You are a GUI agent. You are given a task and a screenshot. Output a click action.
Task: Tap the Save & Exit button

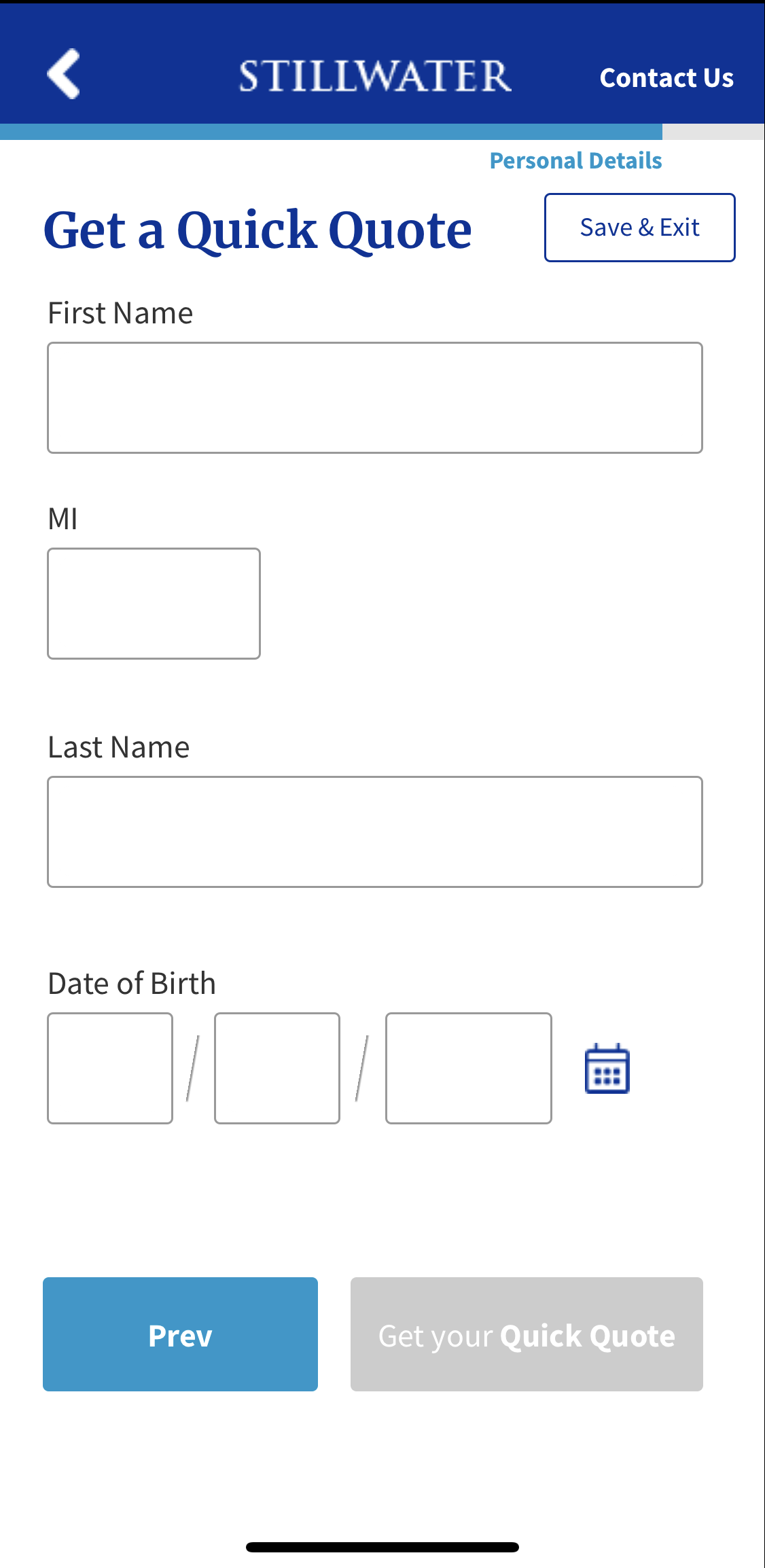(x=639, y=228)
